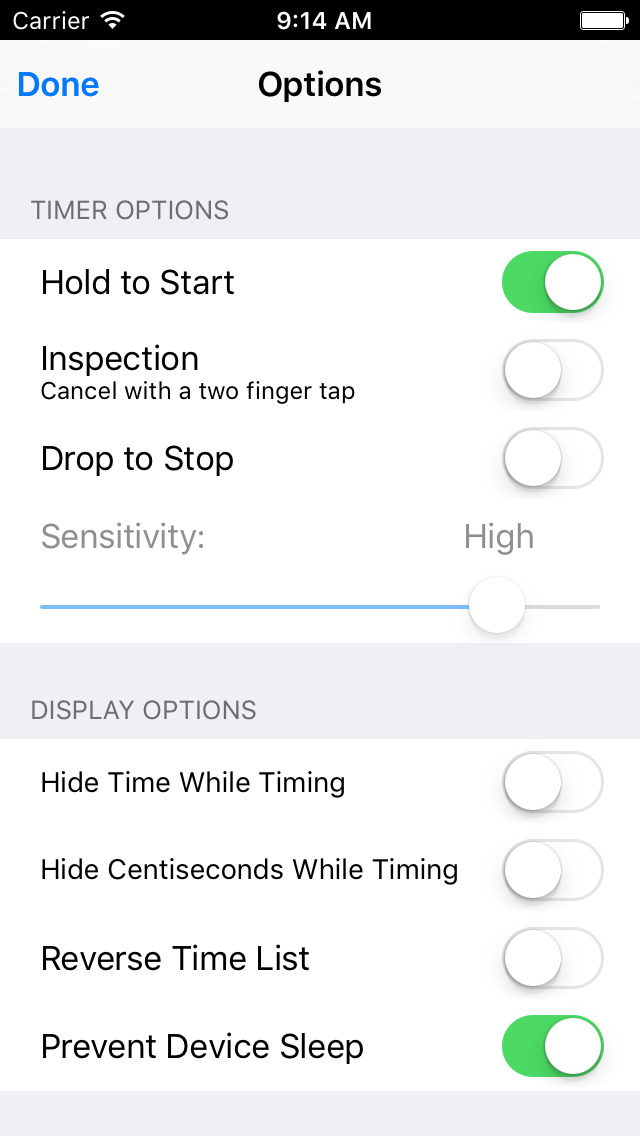Viewport: 640px width, 1136px height.
Task: Tap the Sensitivity slider track
Action: 320,606
